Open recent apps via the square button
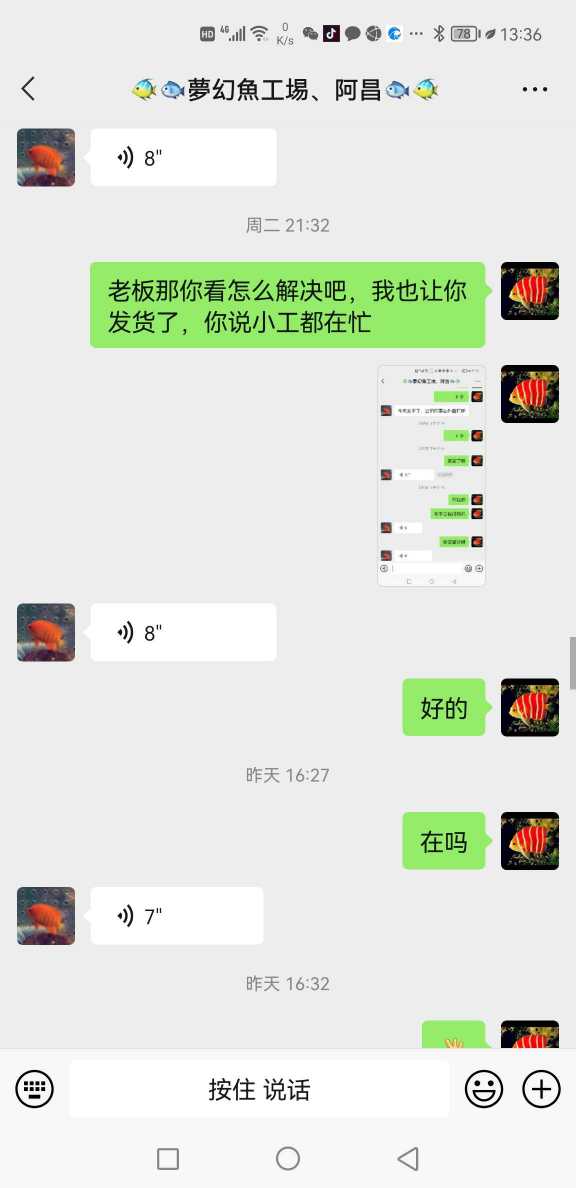 [x=167, y=1158]
